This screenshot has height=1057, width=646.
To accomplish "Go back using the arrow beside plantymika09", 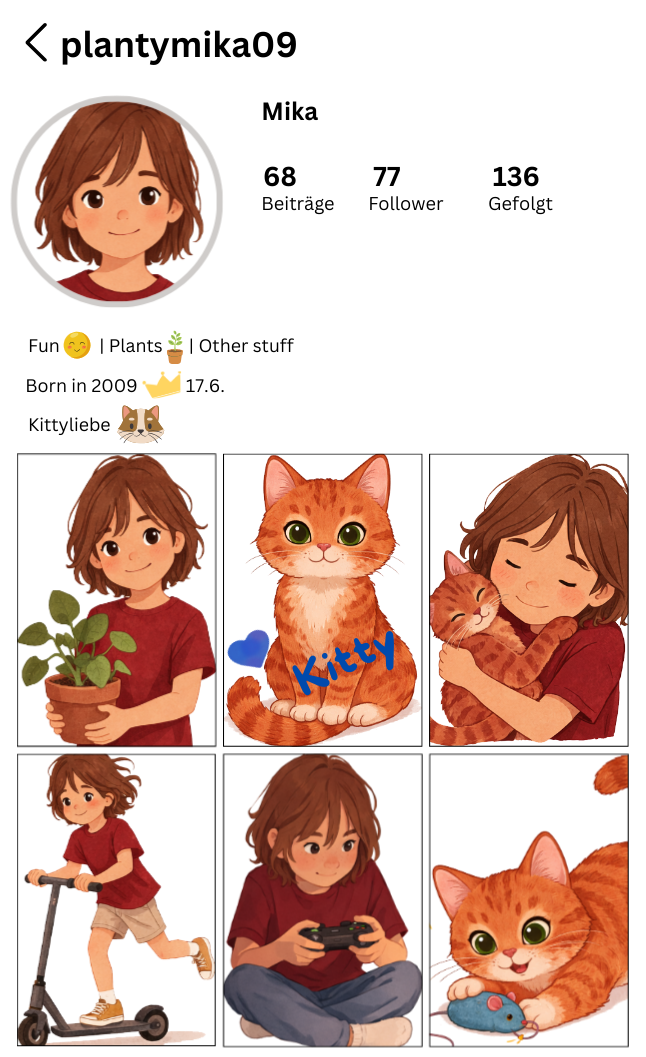I will click(x=36, y=44).
